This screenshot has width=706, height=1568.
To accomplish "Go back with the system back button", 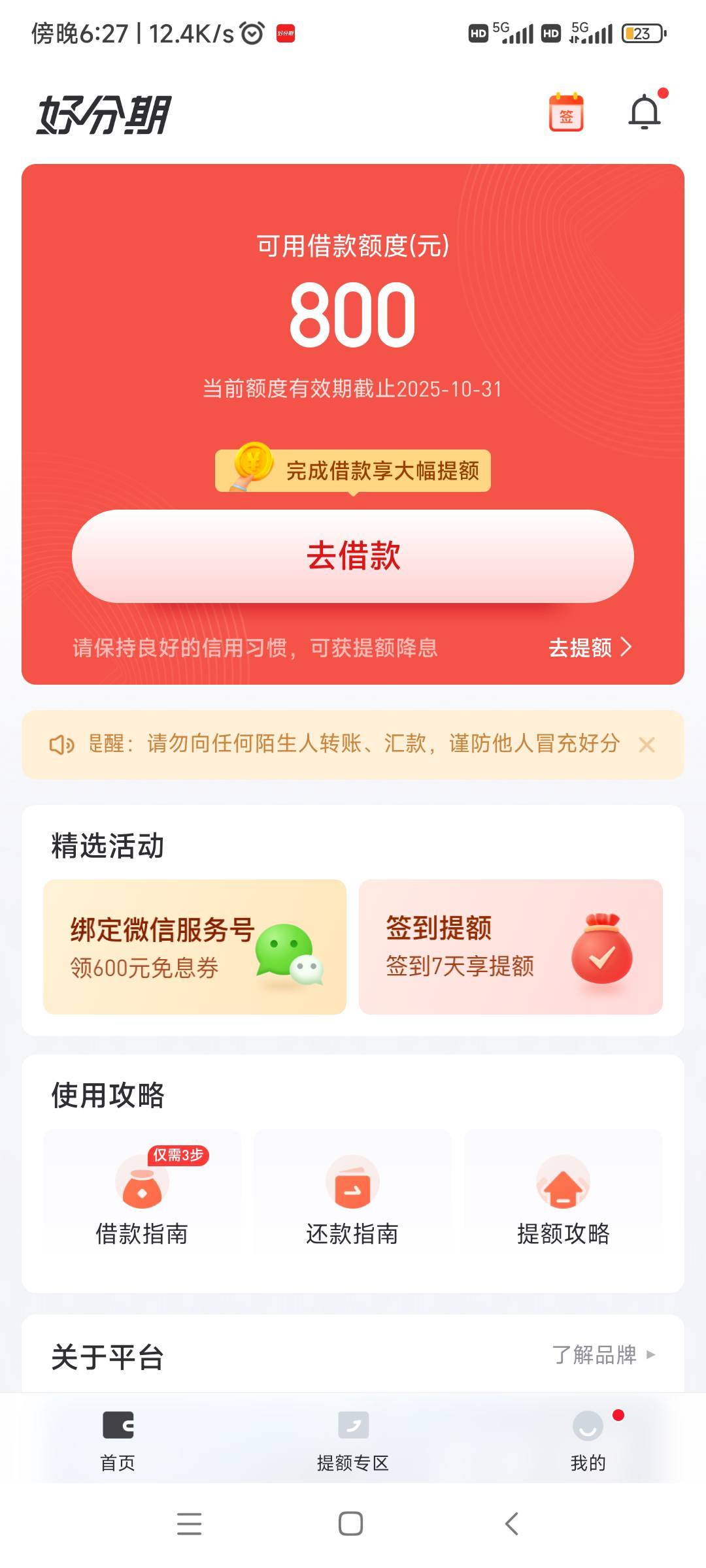I will [512, 1524].
